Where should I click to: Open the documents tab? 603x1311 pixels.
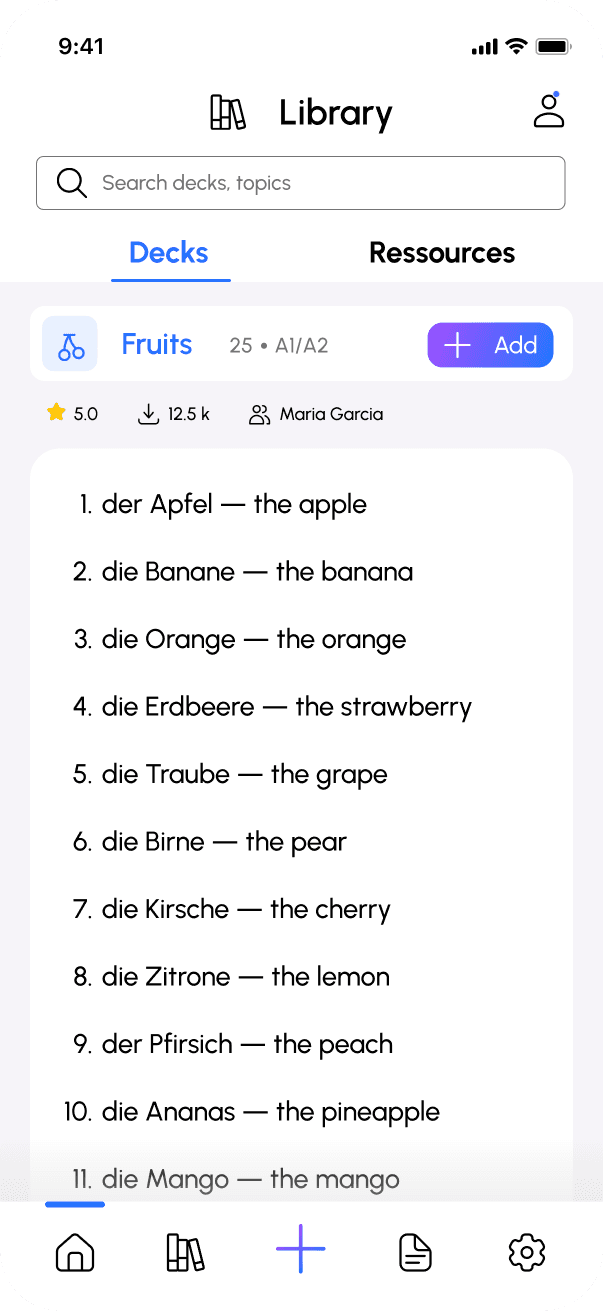415,1251
